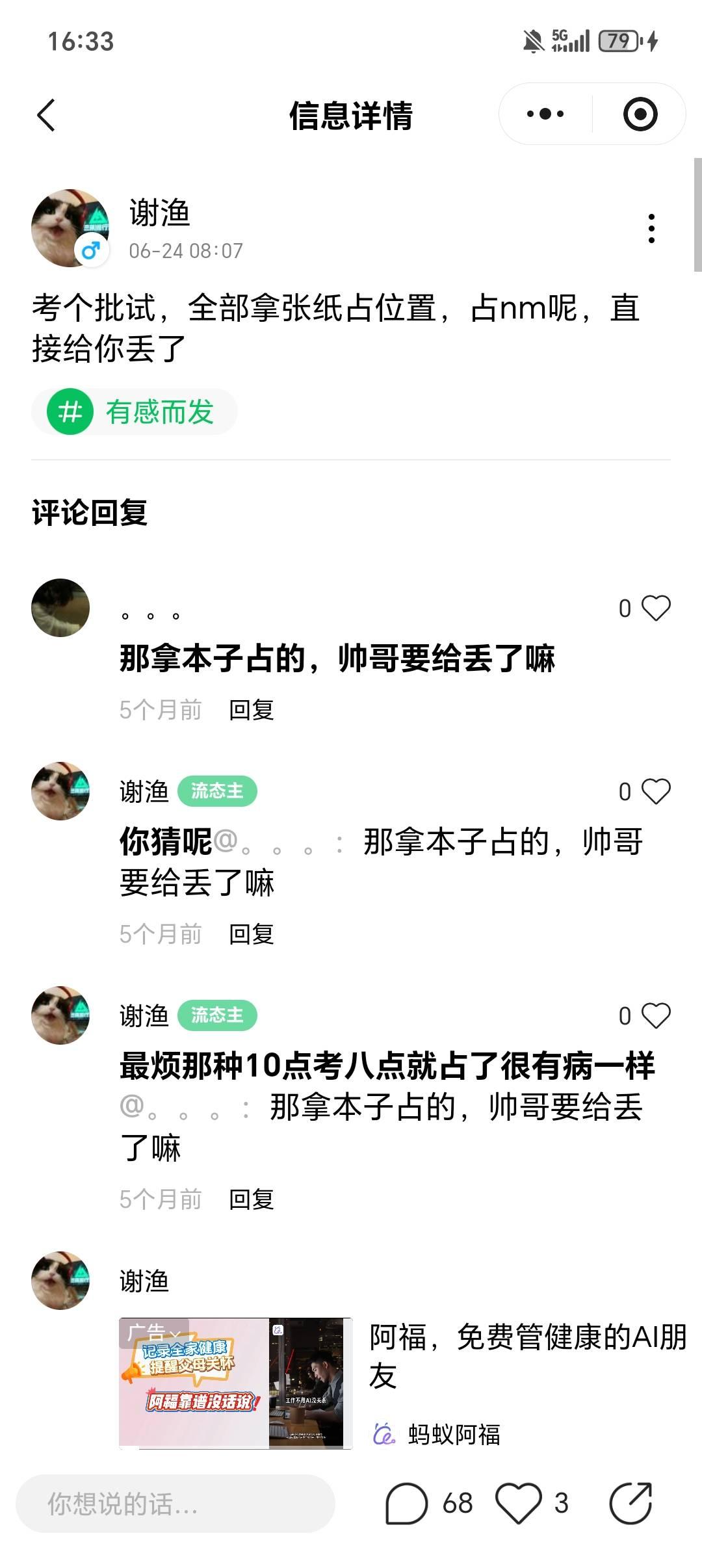This screenshot has width=702, height=1568.
Task: Open the mini program three-dot menu
Action: 545,114
